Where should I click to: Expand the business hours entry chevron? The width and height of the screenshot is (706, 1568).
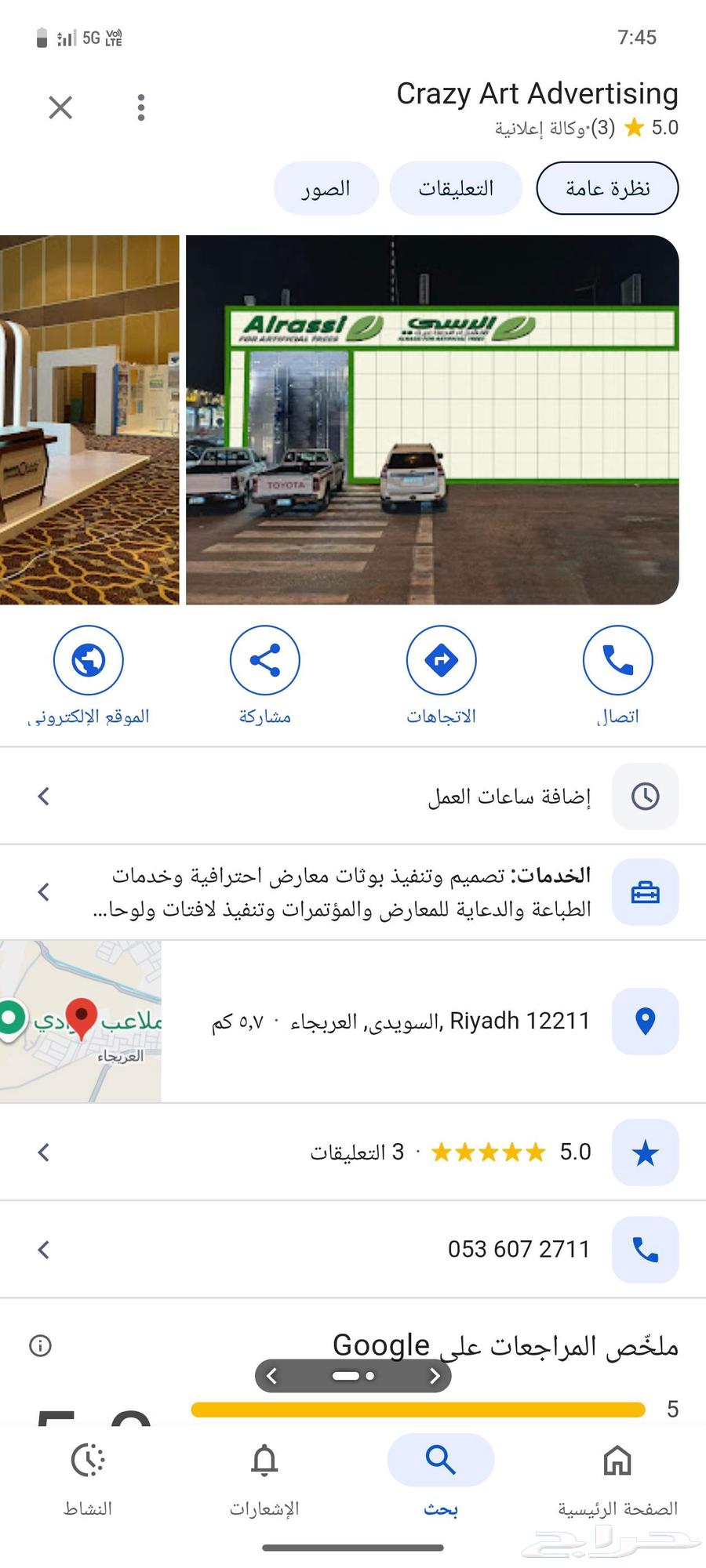tap(43, 797)
